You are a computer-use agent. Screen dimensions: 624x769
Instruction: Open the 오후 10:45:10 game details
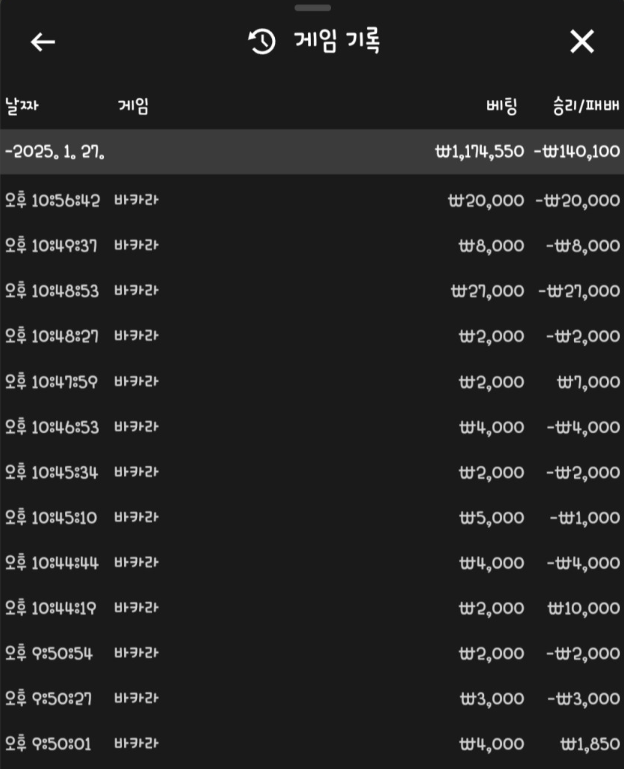[312, 517]
